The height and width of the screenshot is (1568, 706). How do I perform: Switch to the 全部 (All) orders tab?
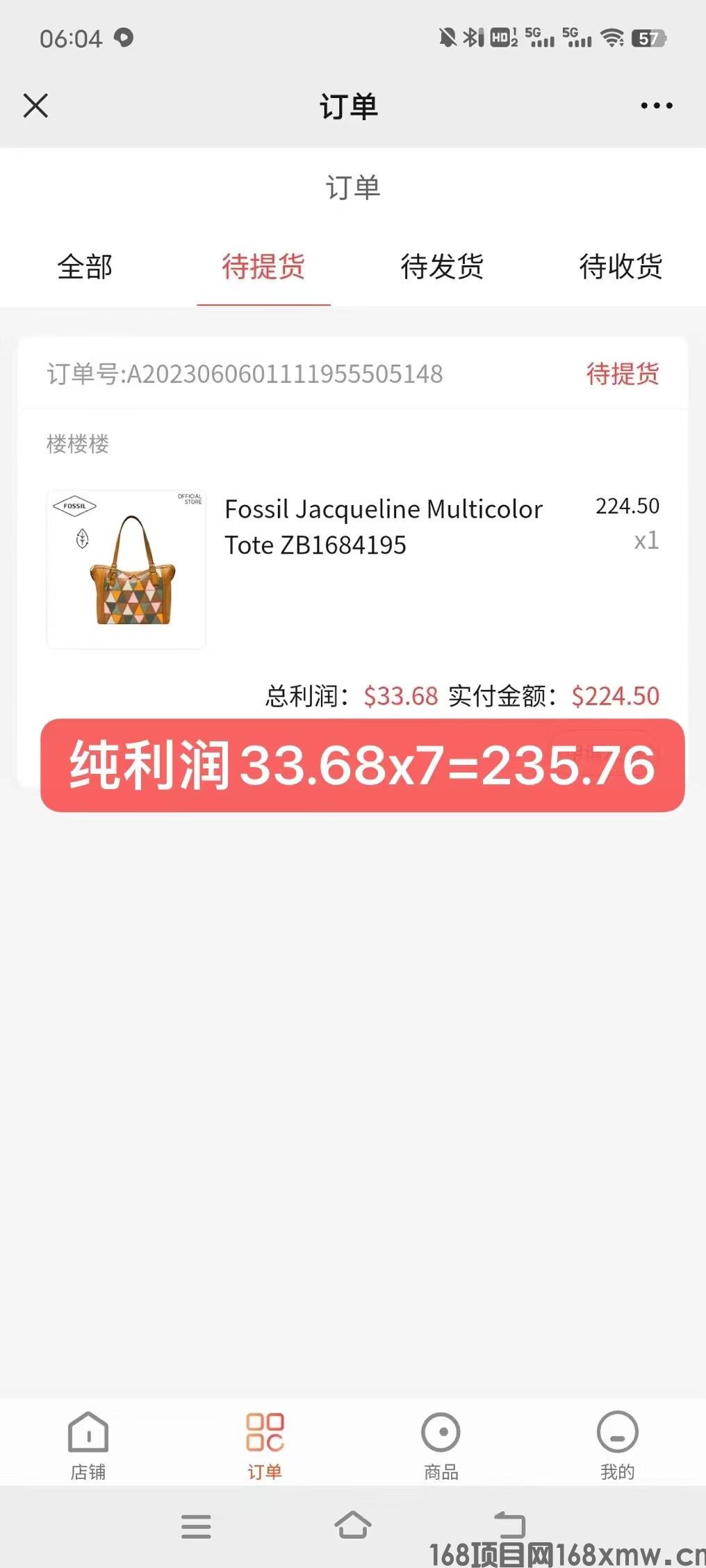click(85, 267)
